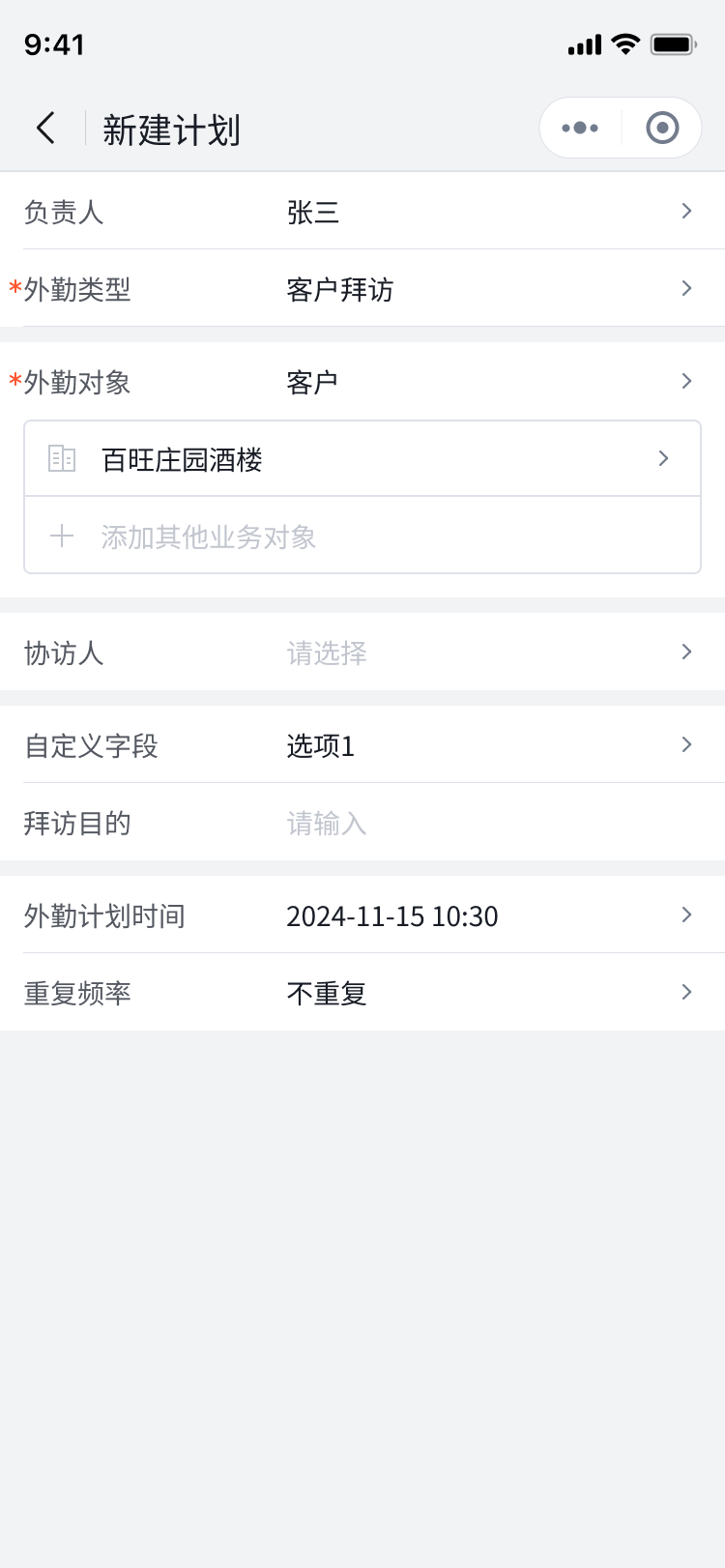Select the 外勤对象 row labeled 客户

(362, 381)
